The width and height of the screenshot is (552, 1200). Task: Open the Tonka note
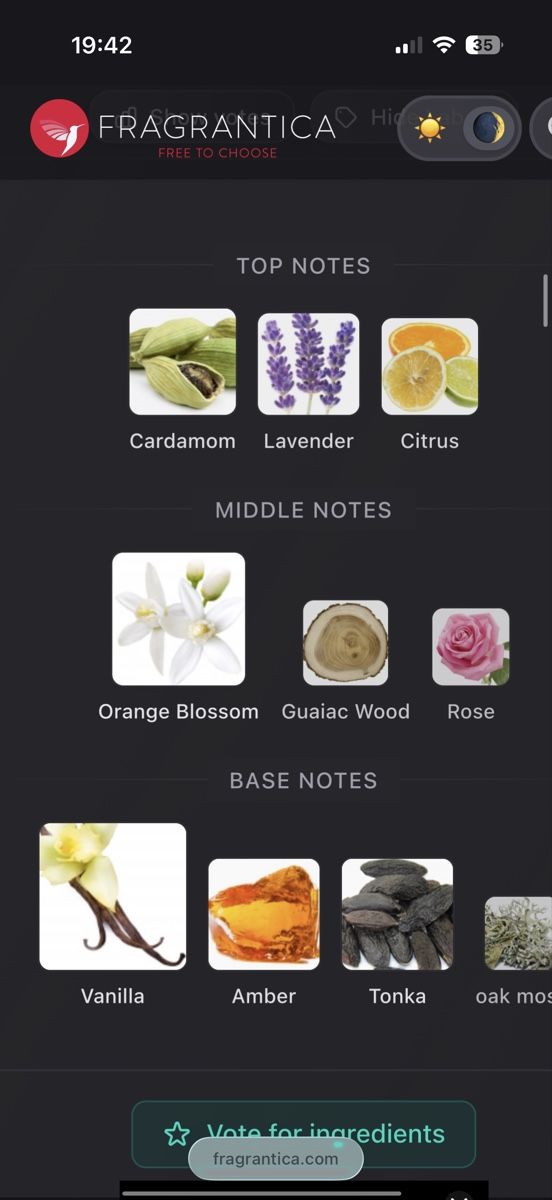coord(397,932)
